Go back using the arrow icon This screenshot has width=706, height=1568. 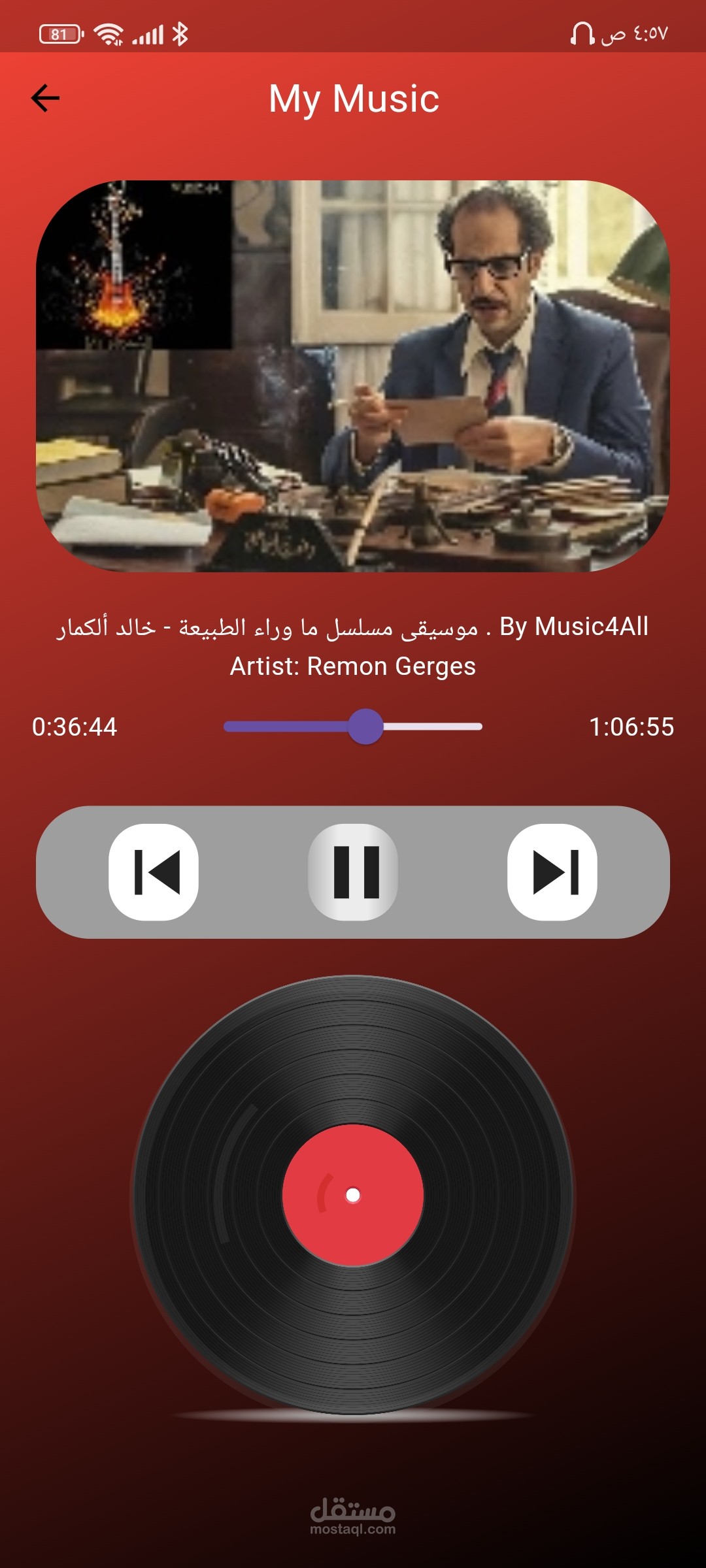[45, 98]
